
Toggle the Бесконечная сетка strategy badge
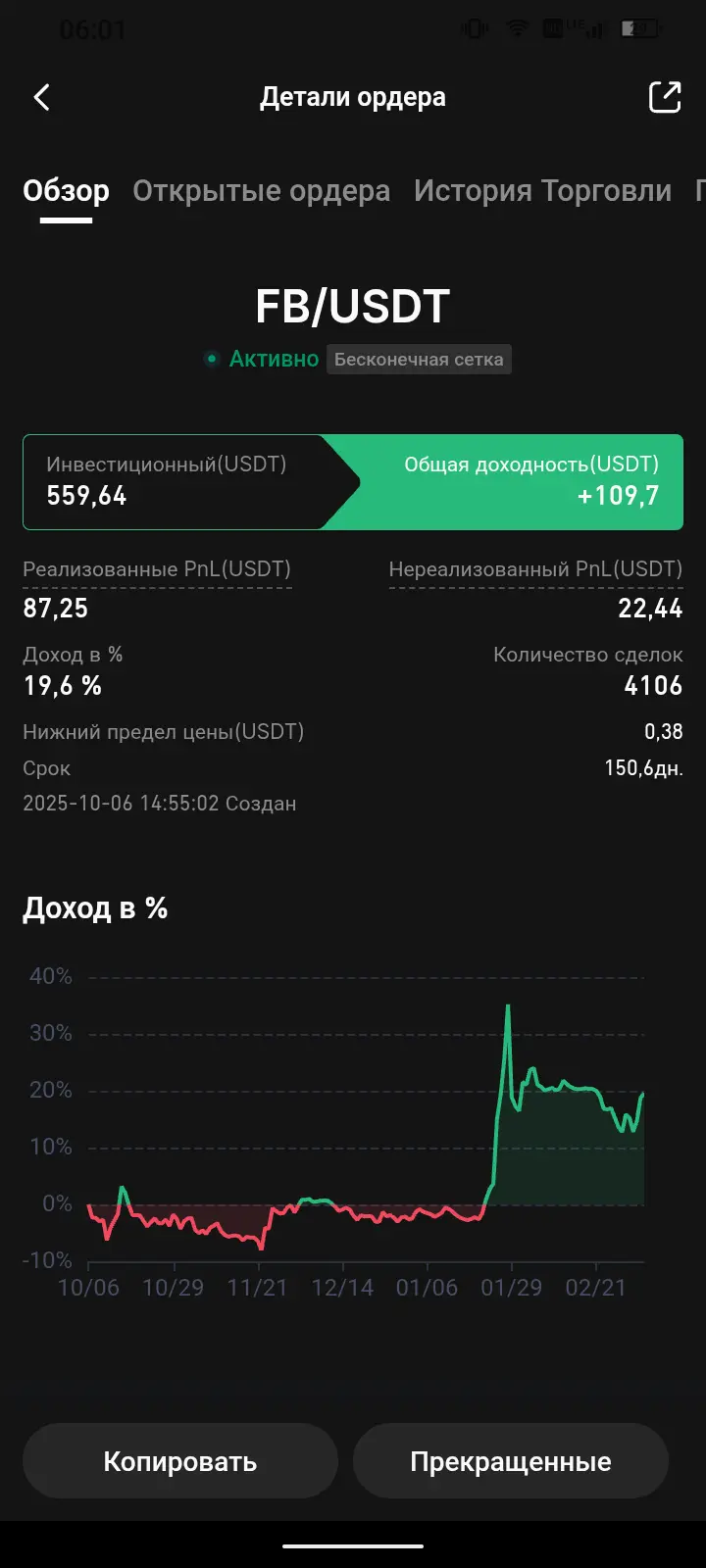coord(420,359)
